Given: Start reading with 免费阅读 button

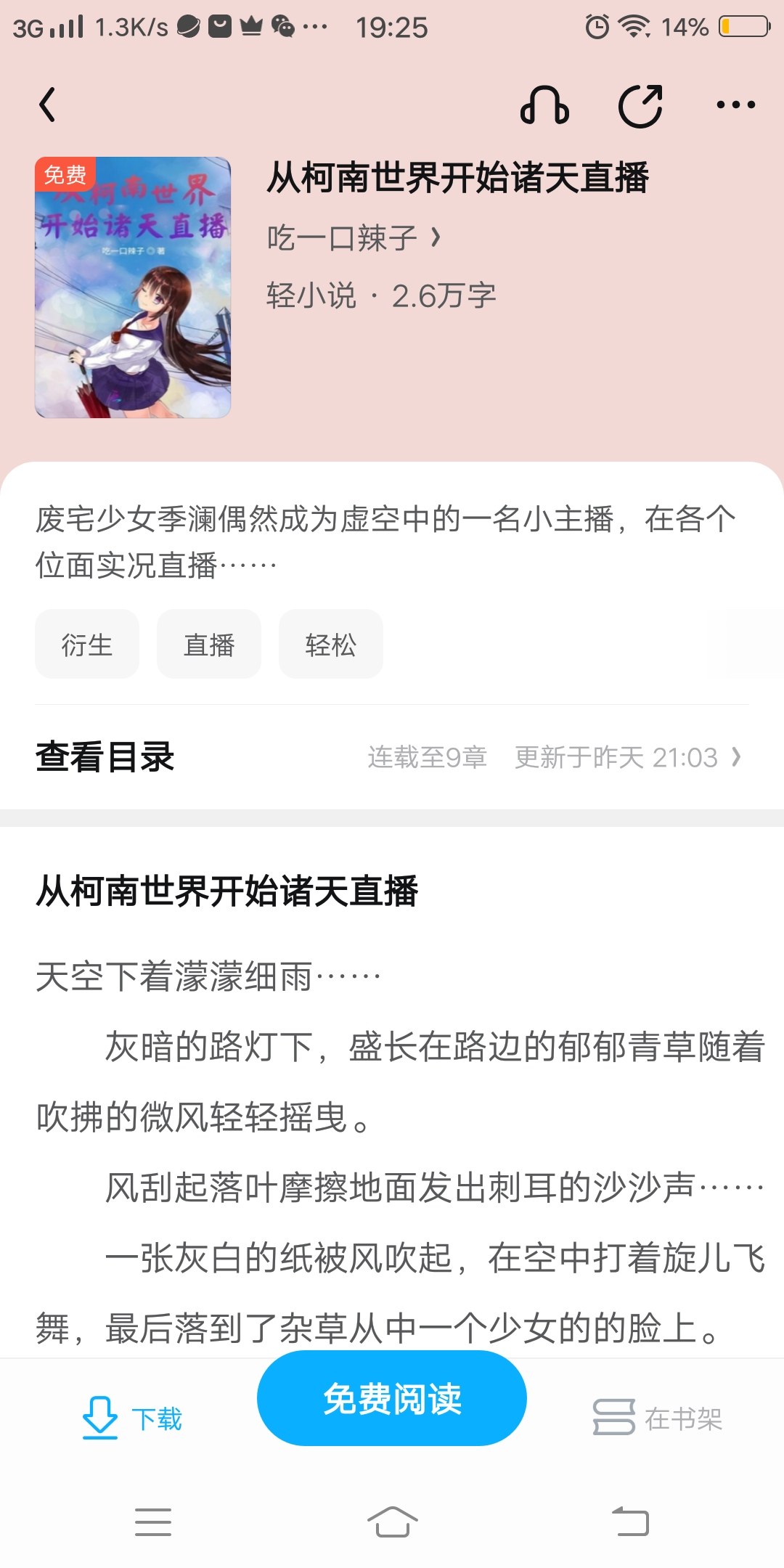Looking at the screenshot, I should point(392,1398).
